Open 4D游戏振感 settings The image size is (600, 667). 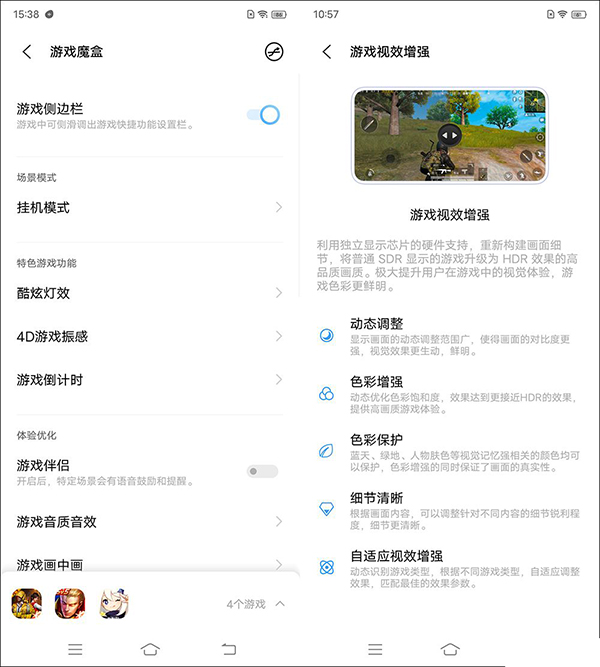click(150, 336)
